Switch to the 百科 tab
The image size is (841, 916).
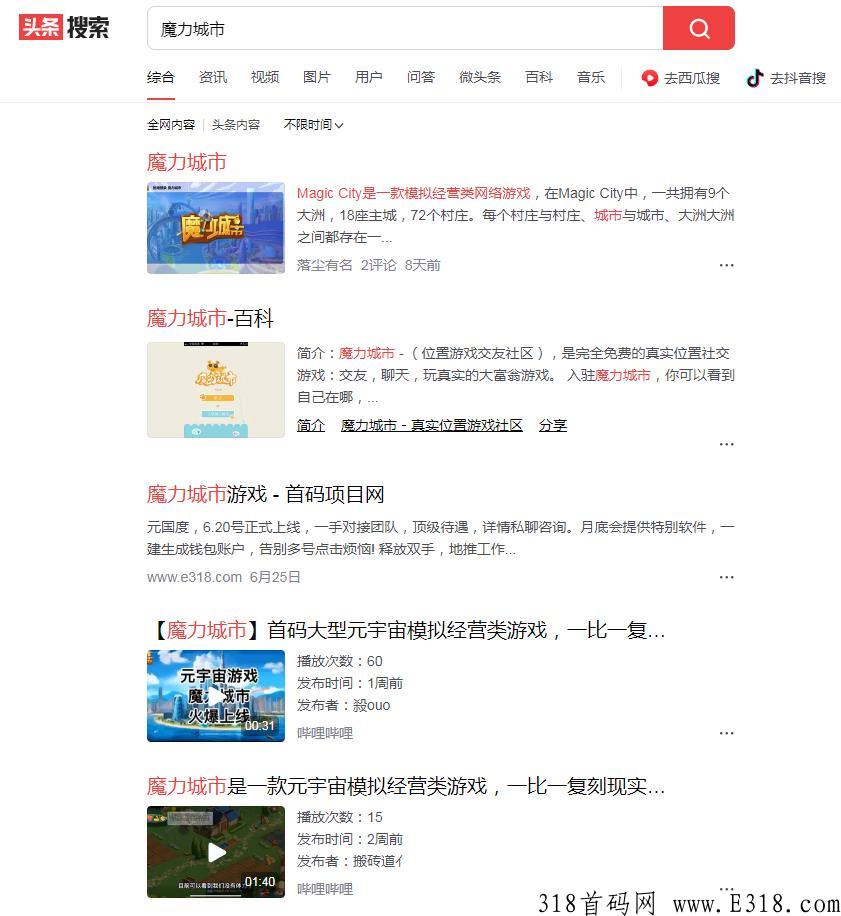539,77
